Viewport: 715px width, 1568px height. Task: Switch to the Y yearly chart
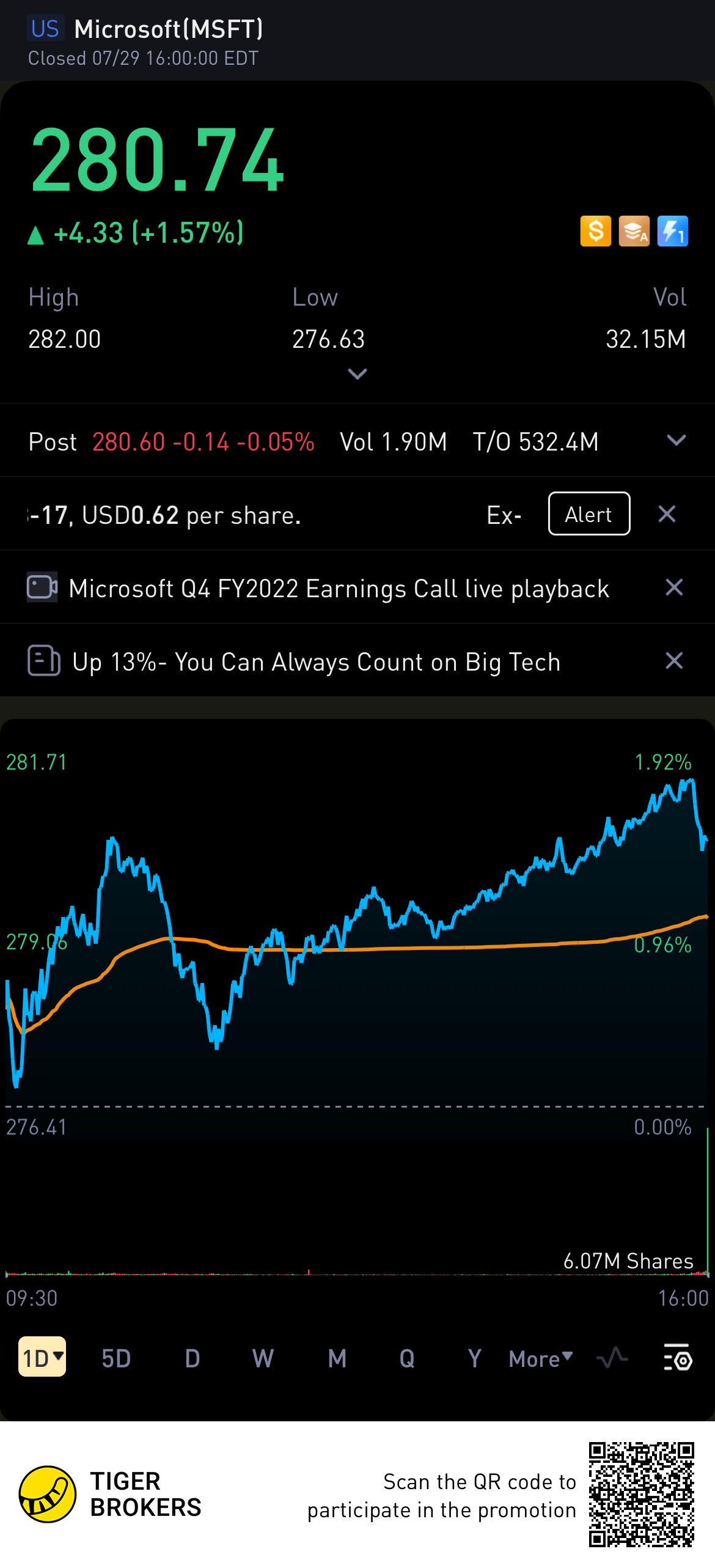coord(474,1358)
